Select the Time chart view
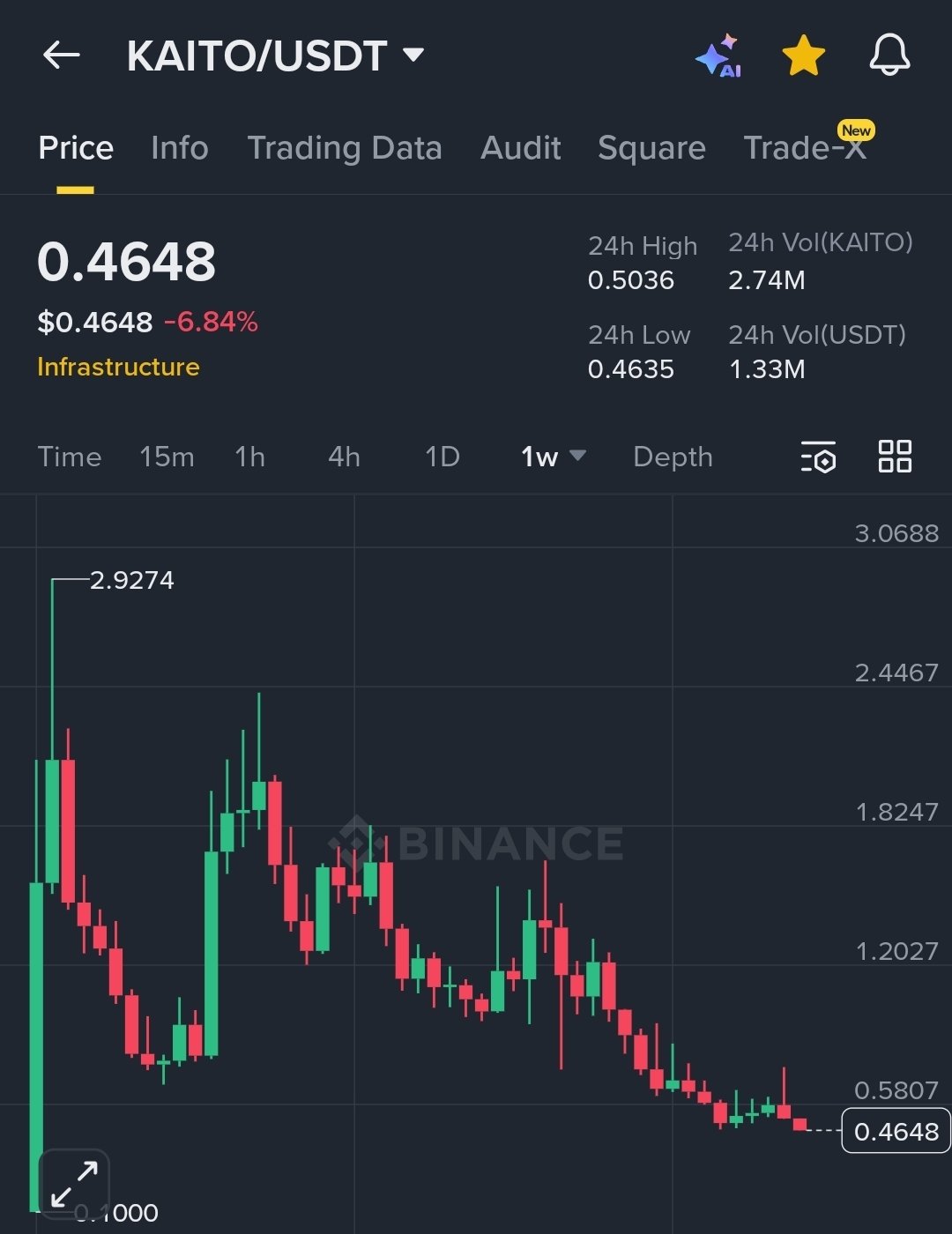 [69, 457]
